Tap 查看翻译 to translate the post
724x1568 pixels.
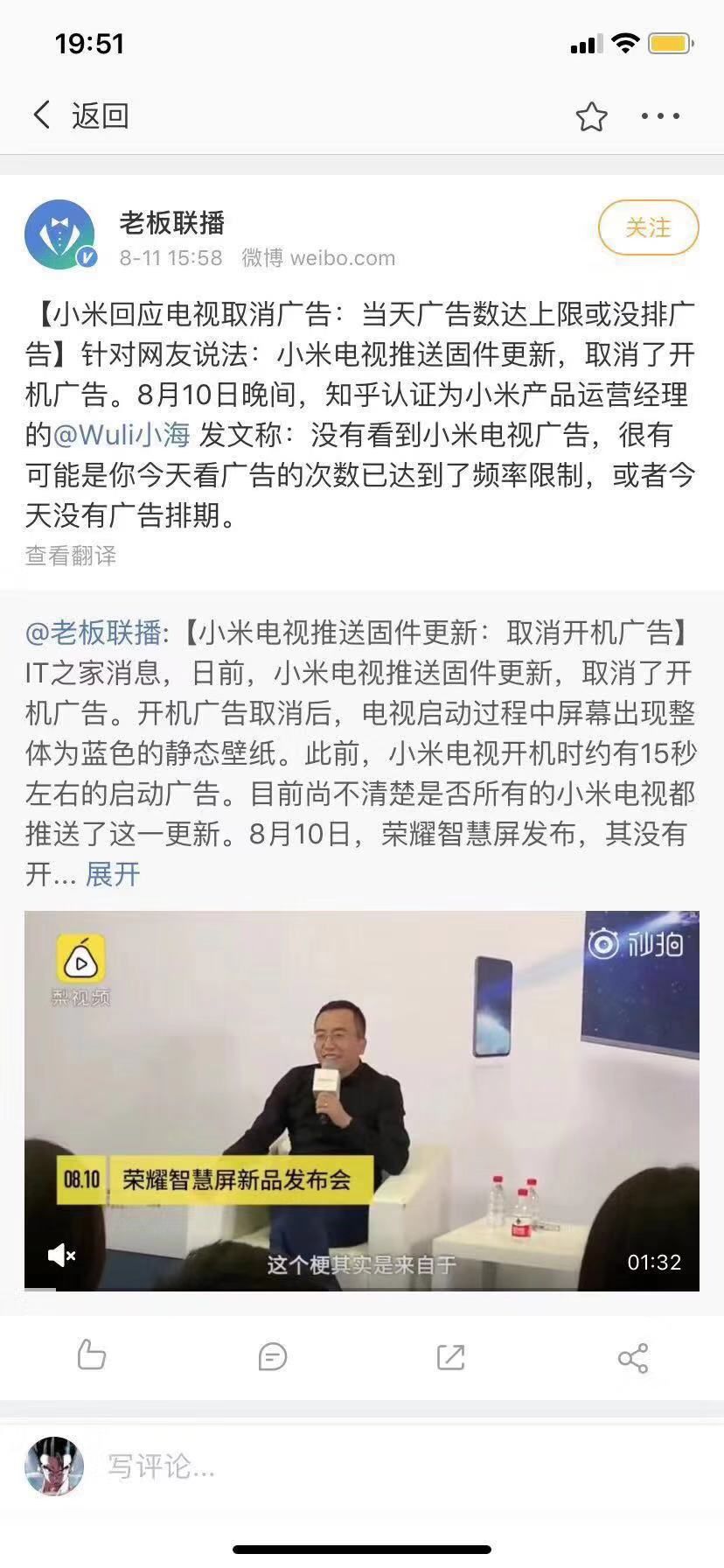(x=71, y=556)
